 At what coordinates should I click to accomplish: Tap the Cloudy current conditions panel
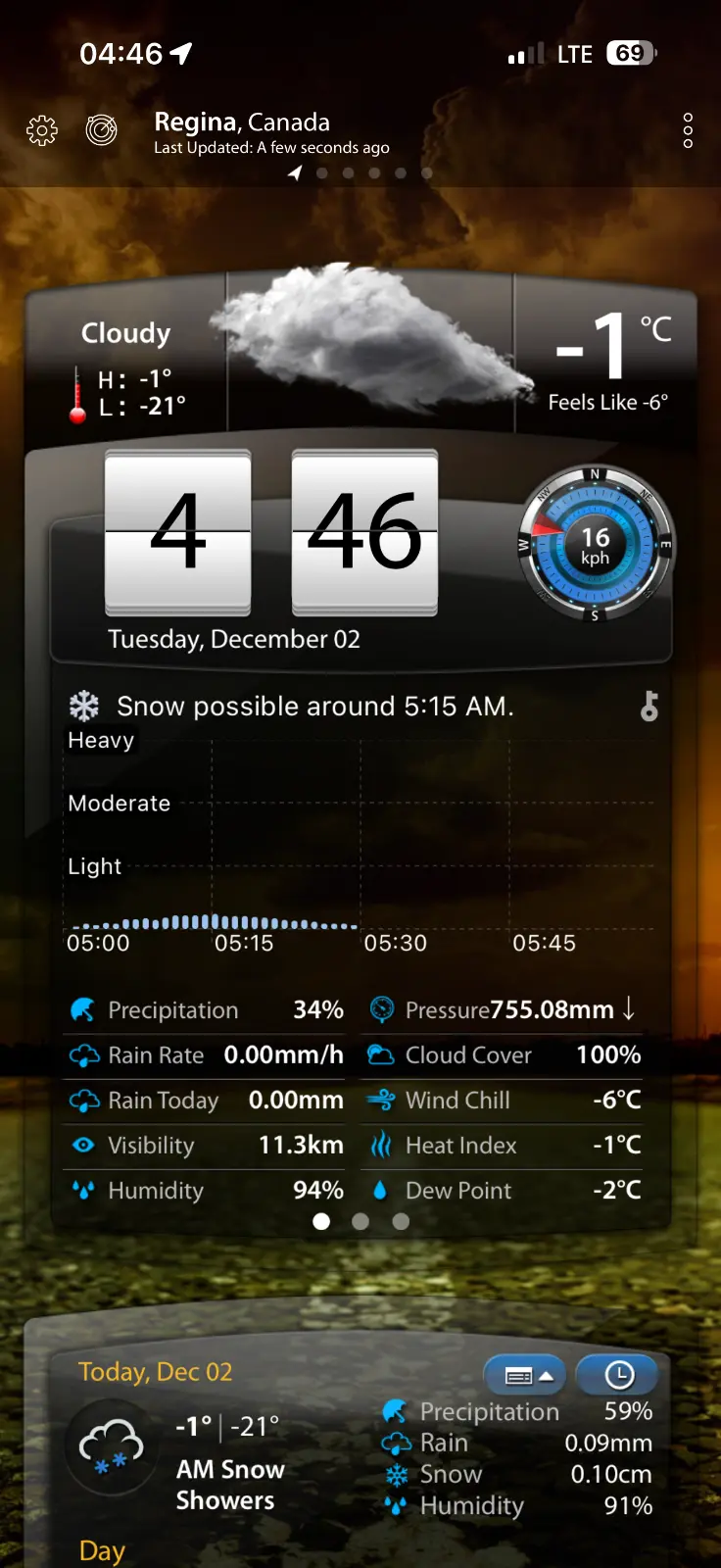(x=127, y=363)
